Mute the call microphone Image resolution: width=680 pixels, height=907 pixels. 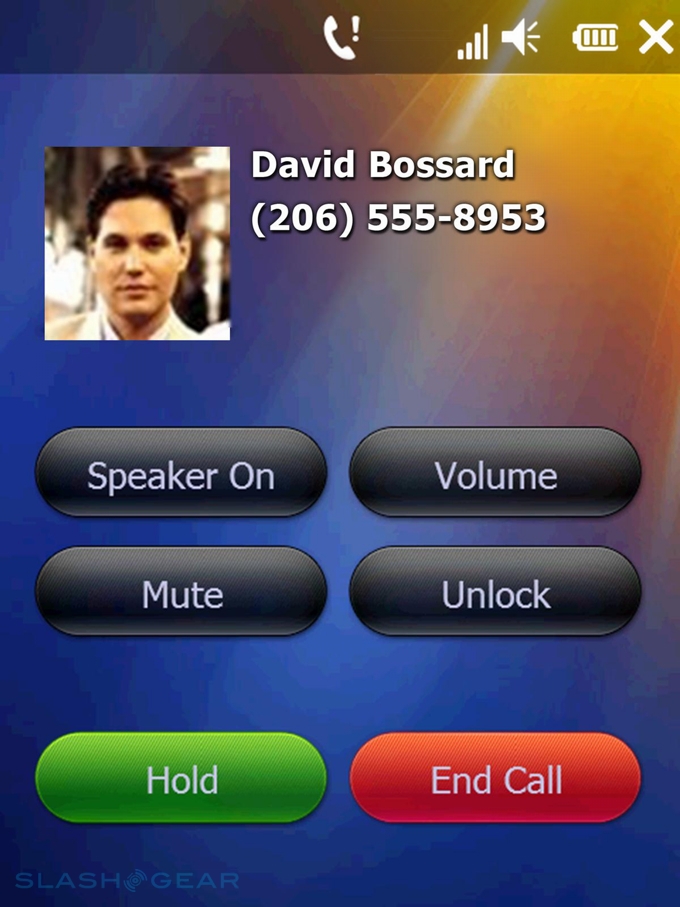[181, 594]
